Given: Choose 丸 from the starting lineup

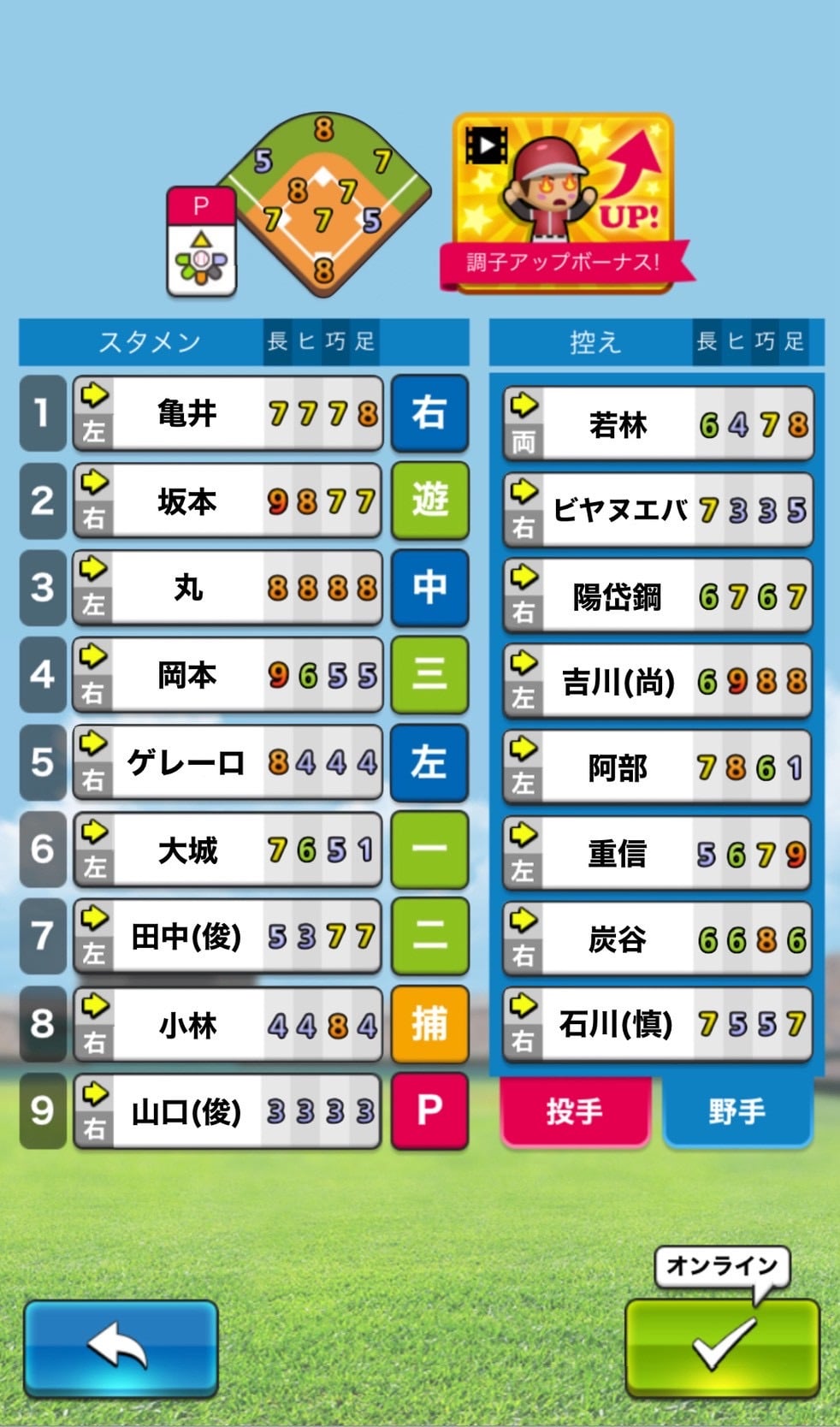Looking at the screenshot, I should pyautogui.click(x=228, y=589).
